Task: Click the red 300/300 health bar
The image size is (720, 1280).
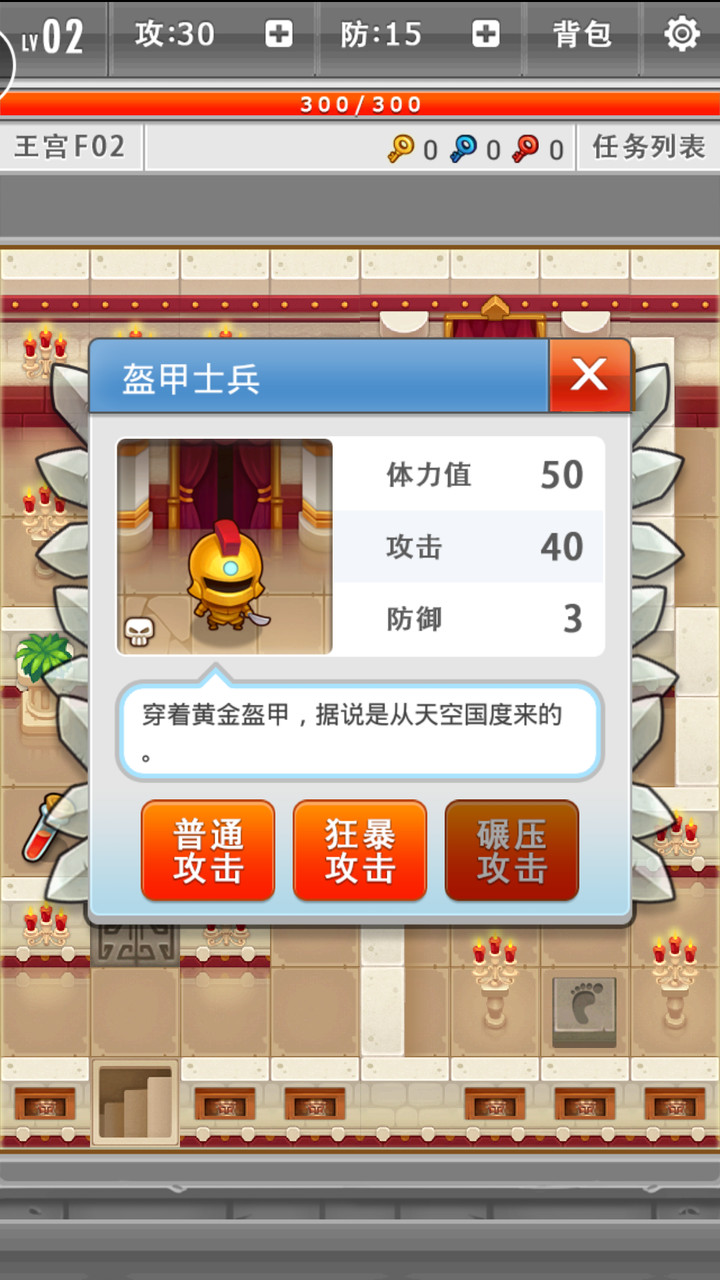Action: [x=360, y=103]
